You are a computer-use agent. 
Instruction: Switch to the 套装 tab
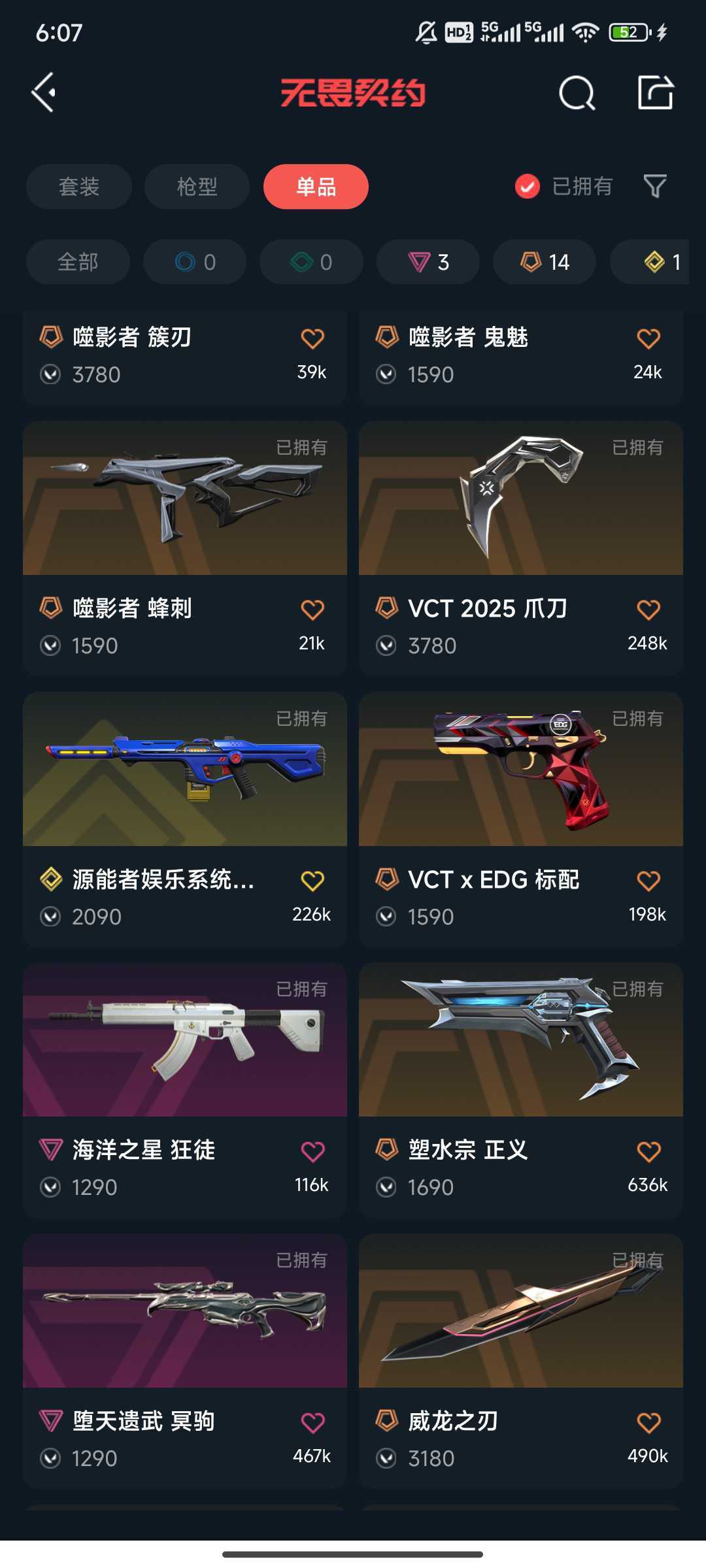tap(79, 187)
